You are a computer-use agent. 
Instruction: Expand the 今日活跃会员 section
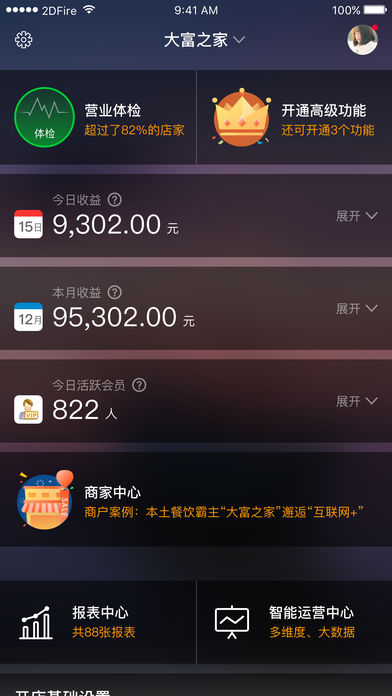[356, 401]
